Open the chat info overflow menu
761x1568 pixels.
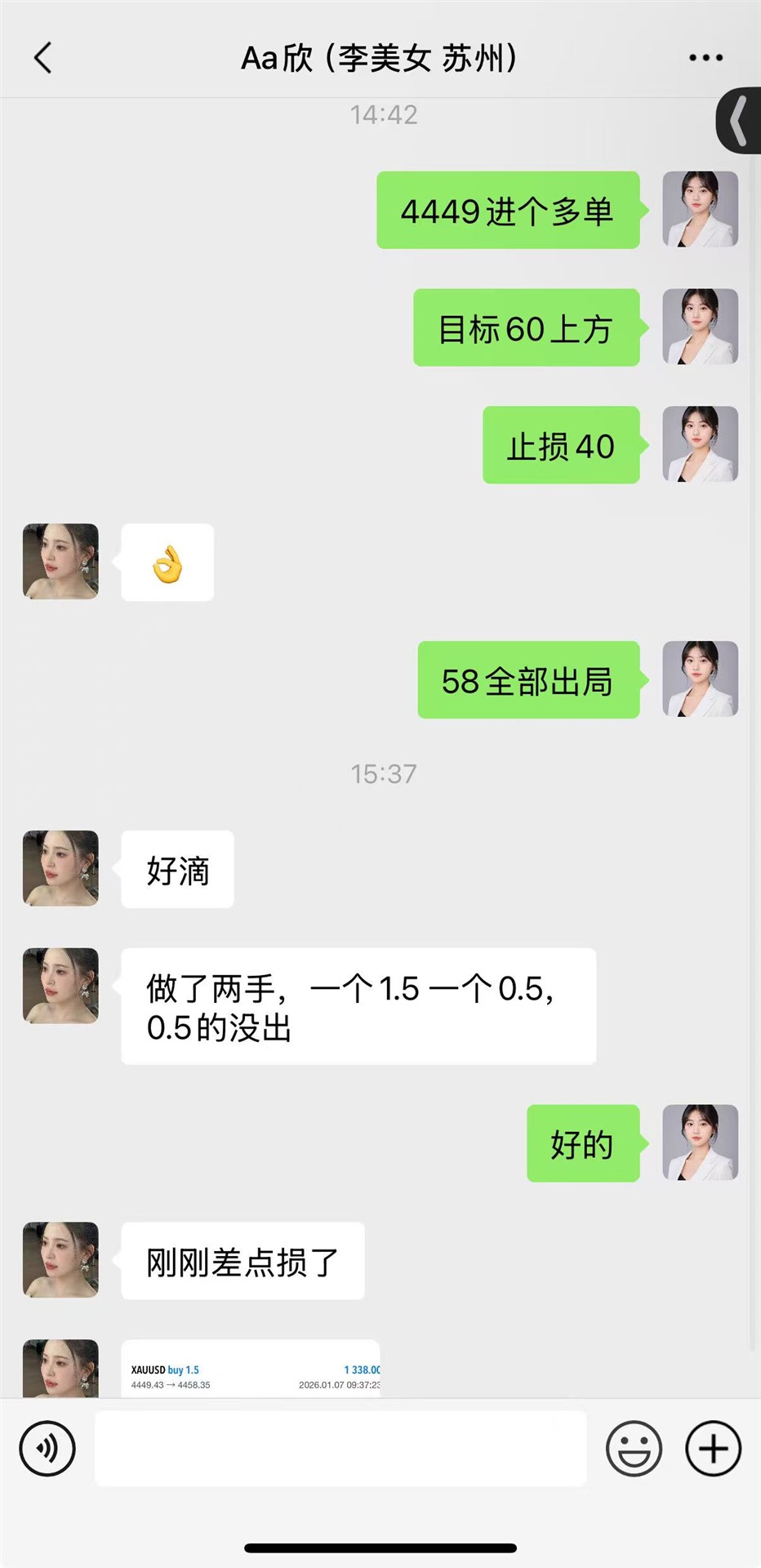click(705, 58)
